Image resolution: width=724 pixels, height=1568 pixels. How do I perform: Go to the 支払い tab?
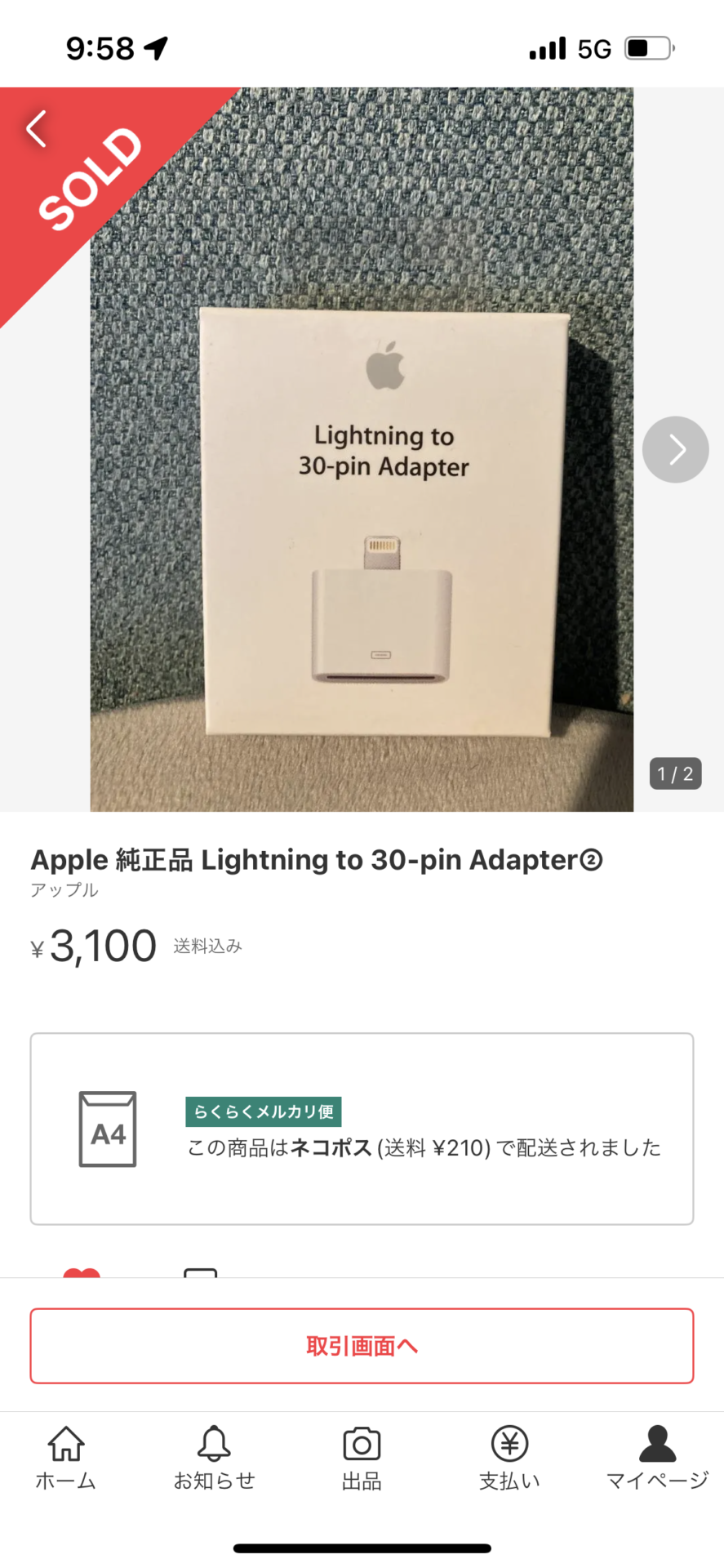tap(509, 1459)
